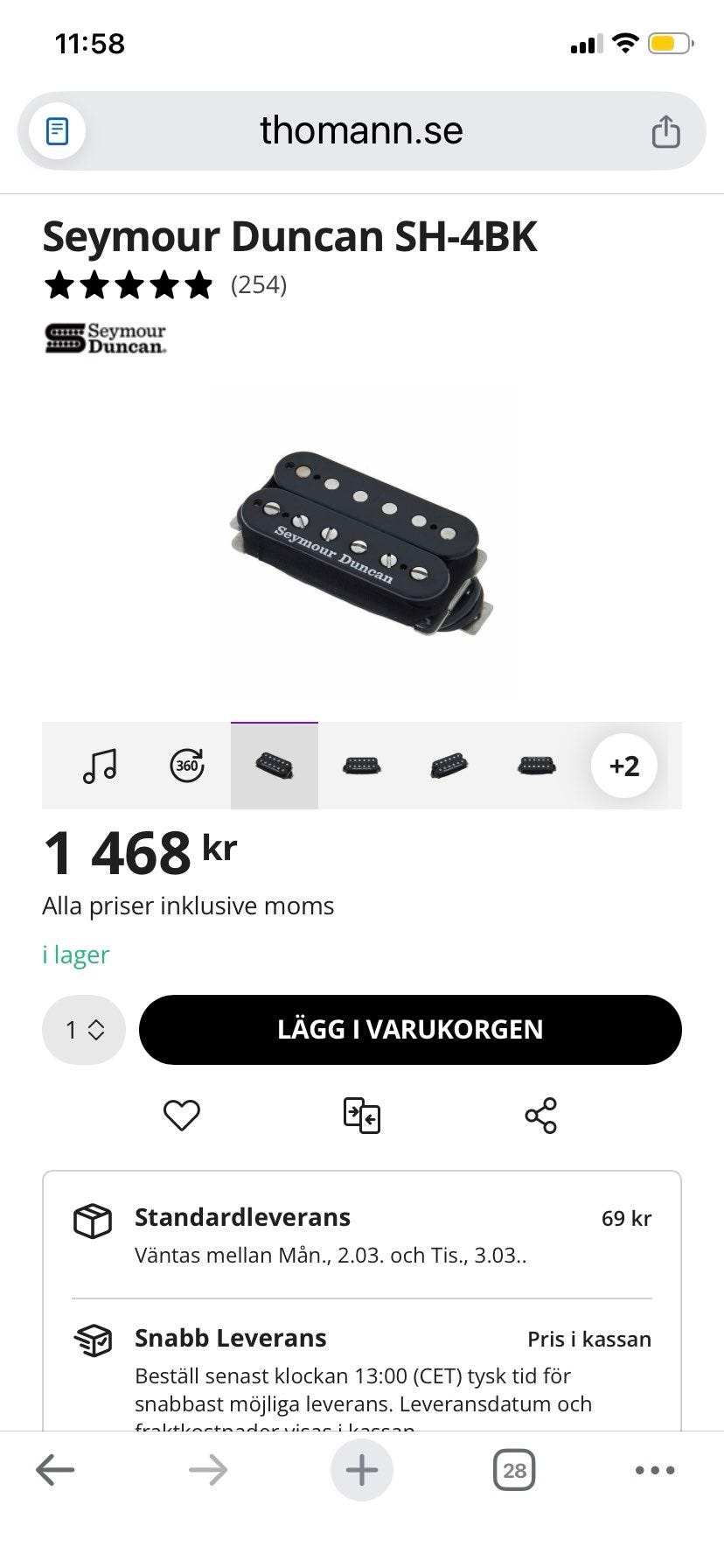Show the +2 more product images

(623, 766)
